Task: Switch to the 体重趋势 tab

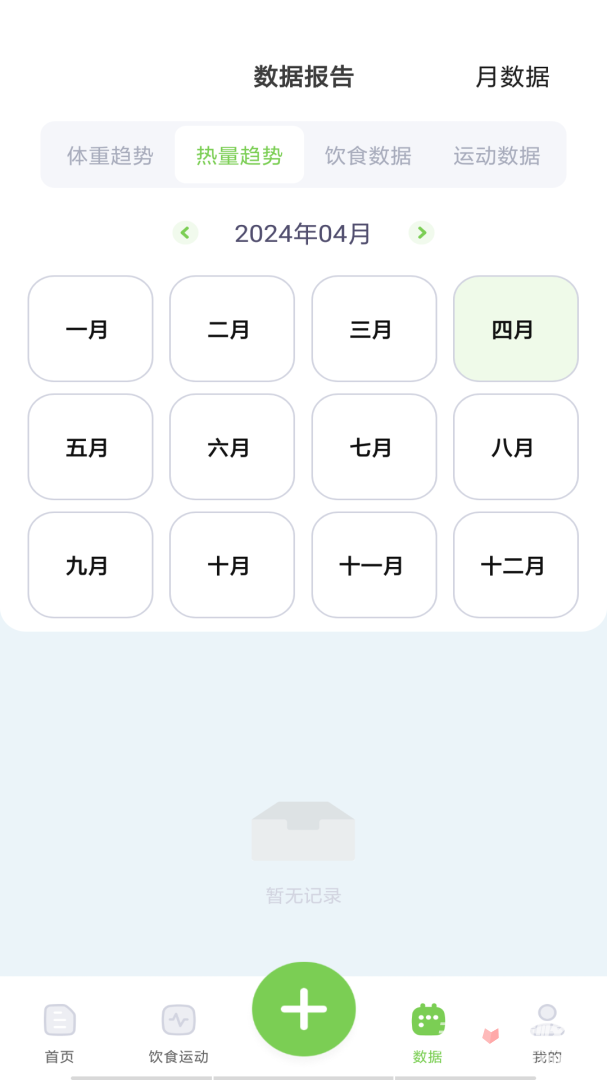Action: click(x=110, y=156)
